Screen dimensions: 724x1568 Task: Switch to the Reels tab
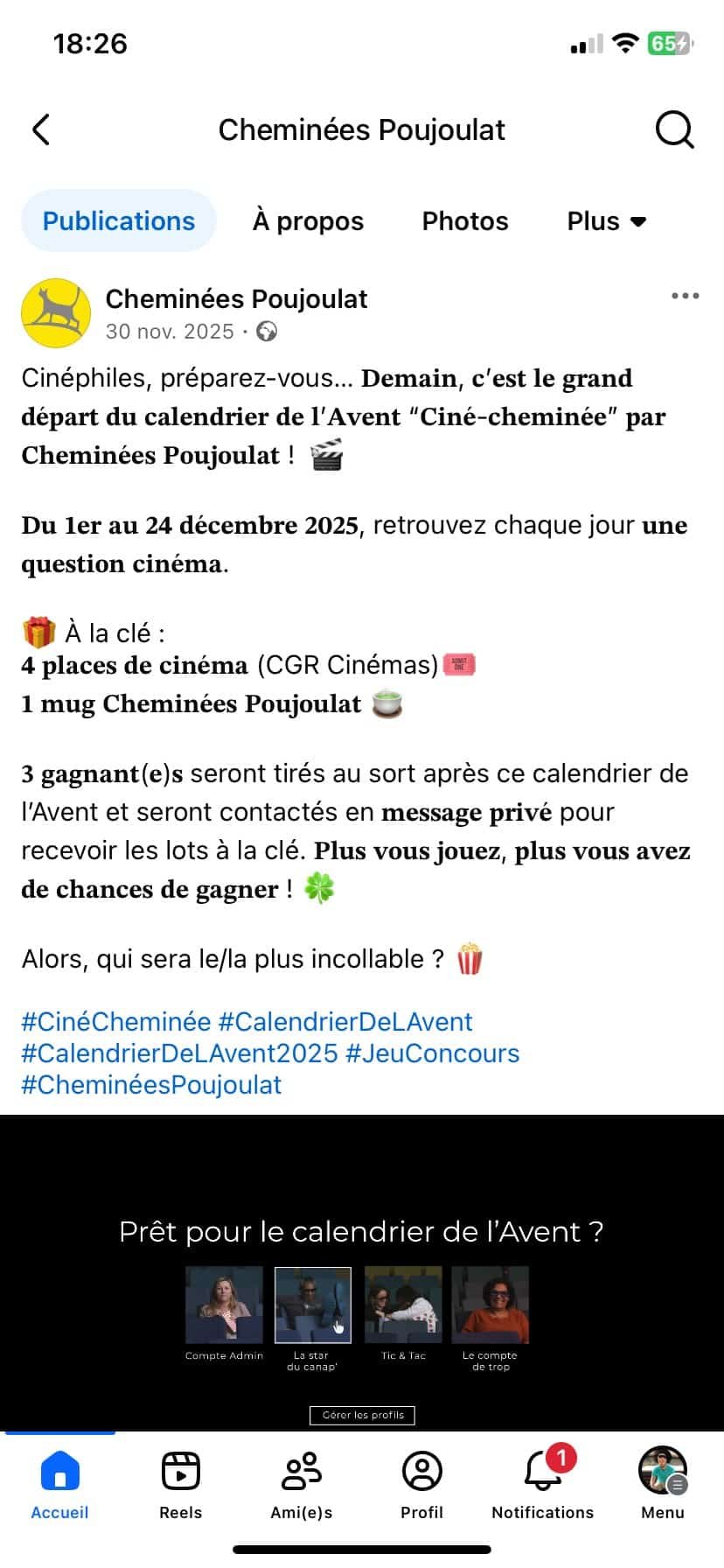pos(180,1487)
